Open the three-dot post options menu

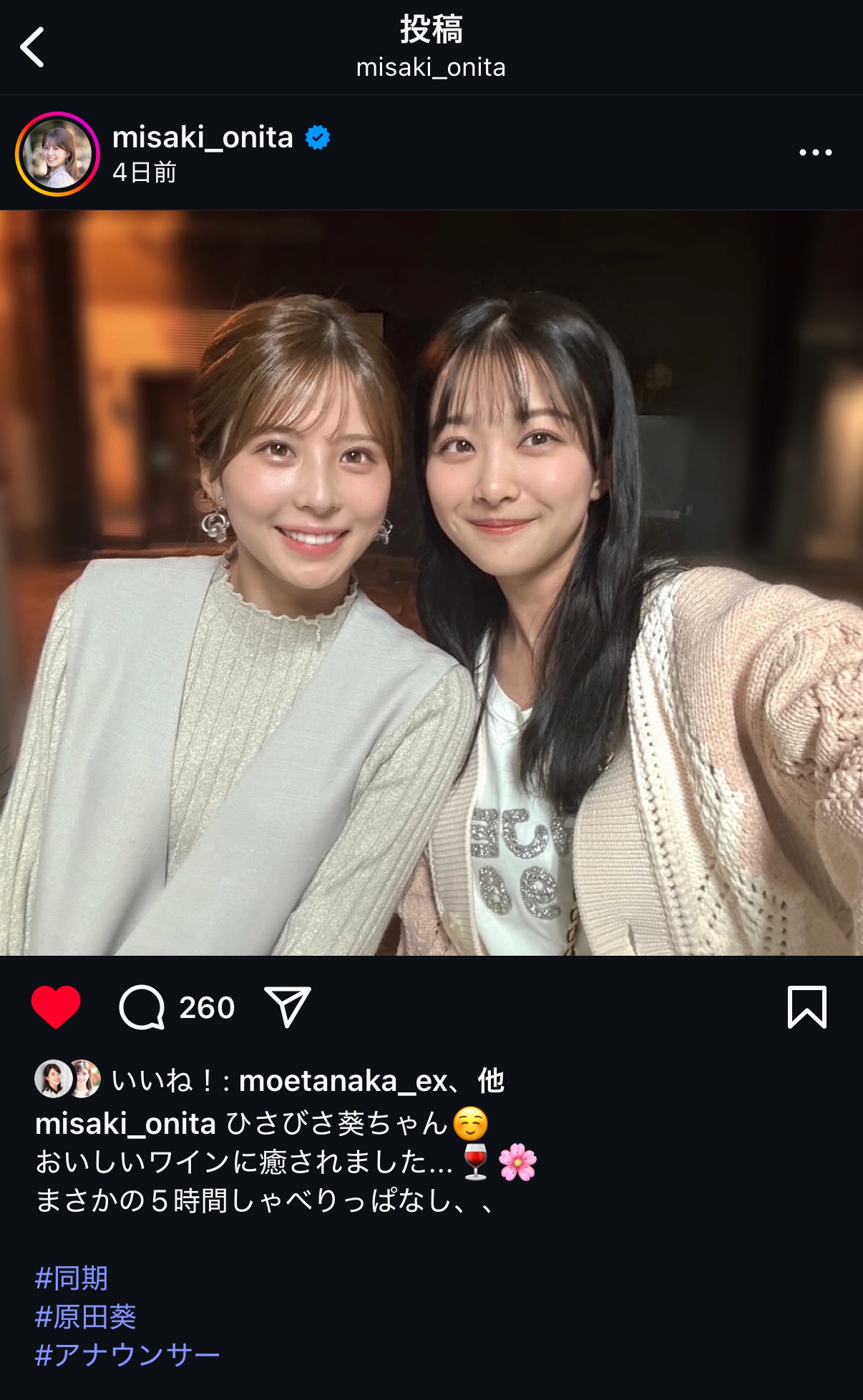pos(816,152)
